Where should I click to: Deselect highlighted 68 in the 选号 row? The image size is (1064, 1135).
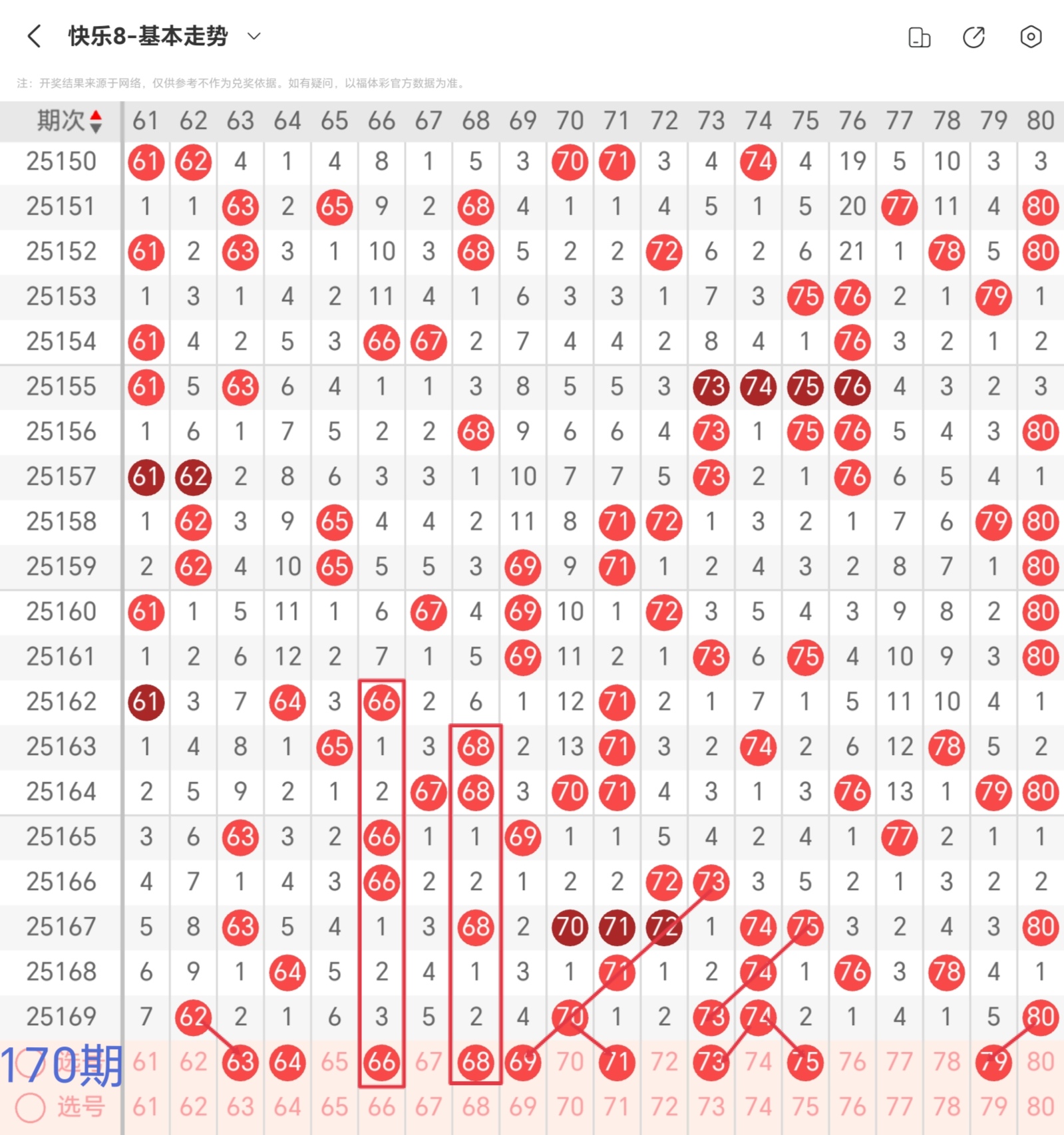click(476, 1062)
